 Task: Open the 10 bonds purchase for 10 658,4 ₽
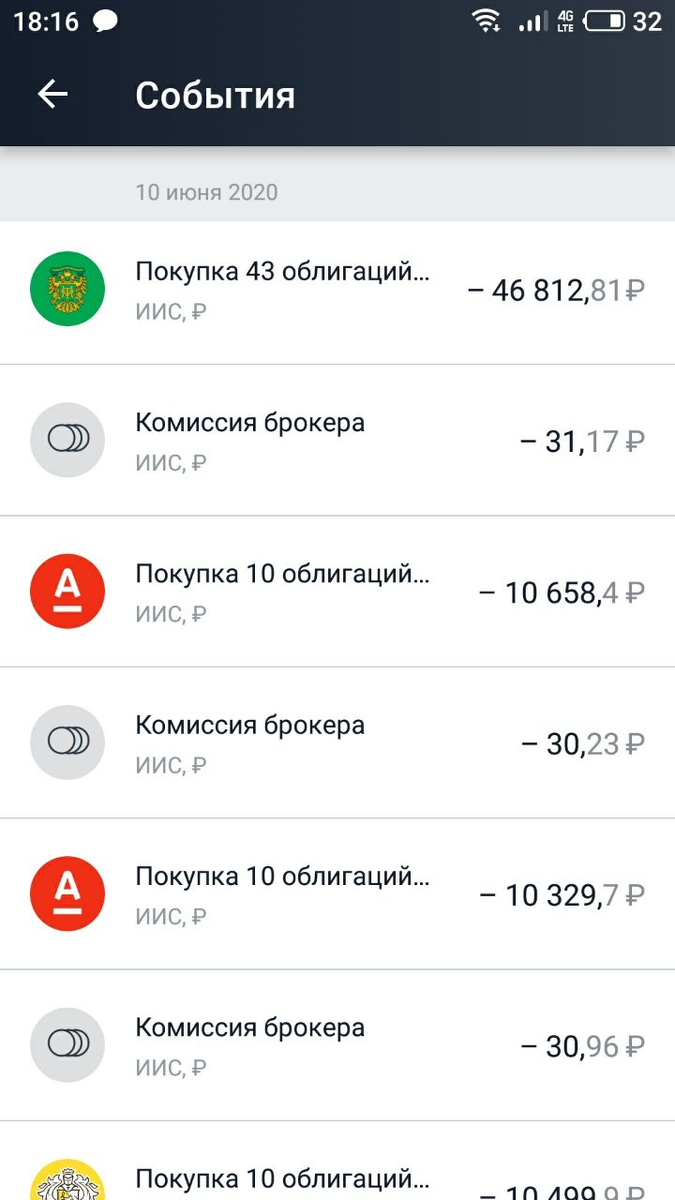(337, 592)
